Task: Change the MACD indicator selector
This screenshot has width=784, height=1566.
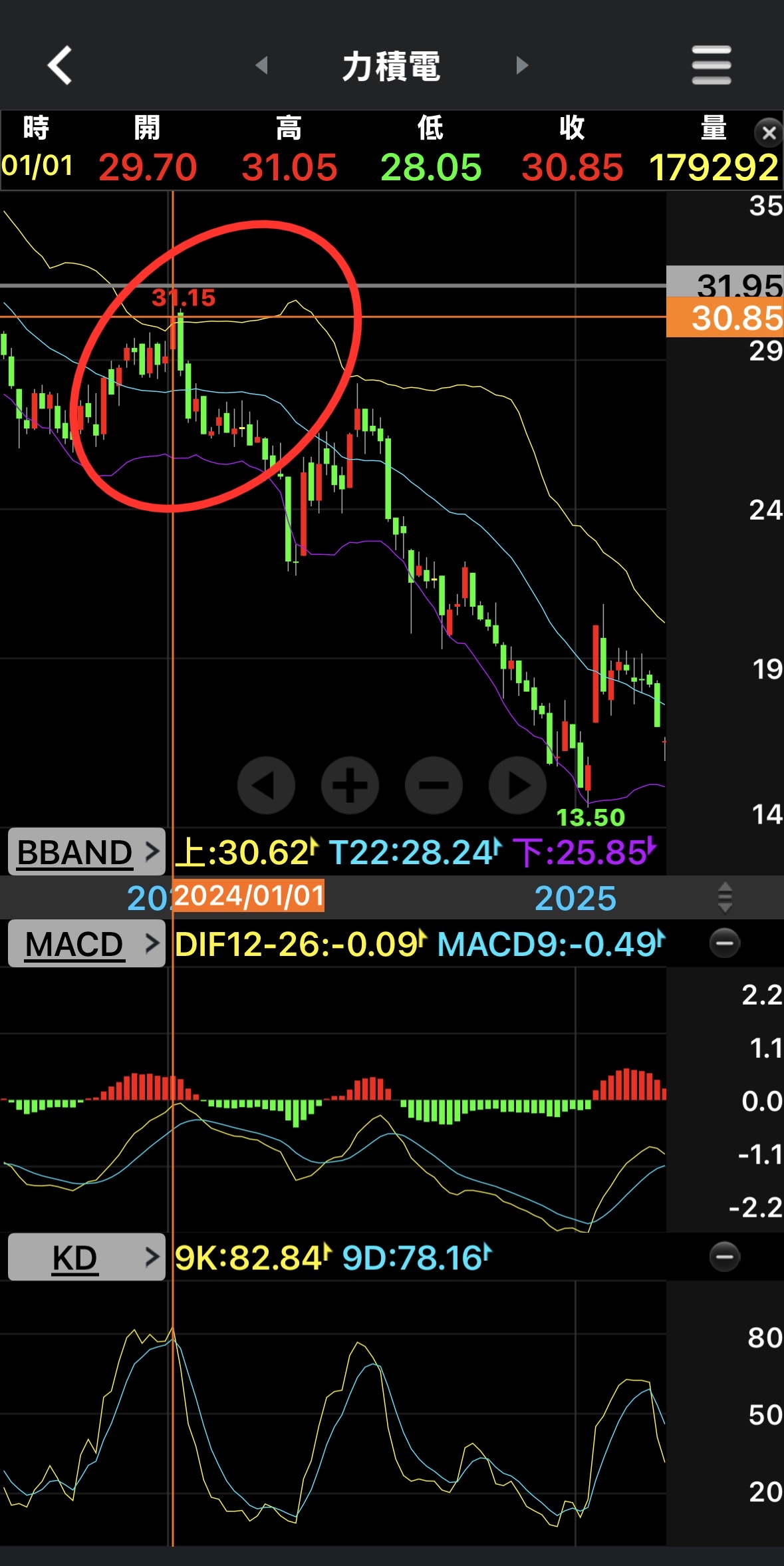Action: tap(86, 943)
